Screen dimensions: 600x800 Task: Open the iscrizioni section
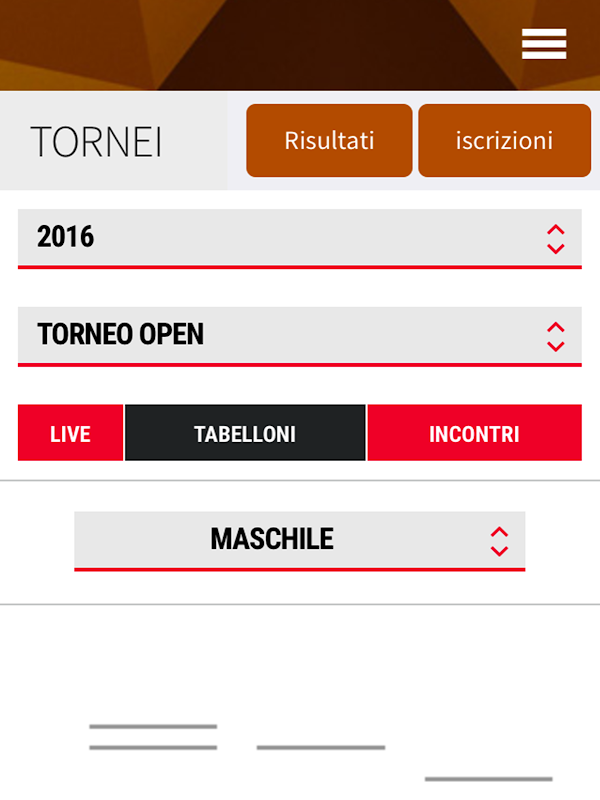click(504, 140)
